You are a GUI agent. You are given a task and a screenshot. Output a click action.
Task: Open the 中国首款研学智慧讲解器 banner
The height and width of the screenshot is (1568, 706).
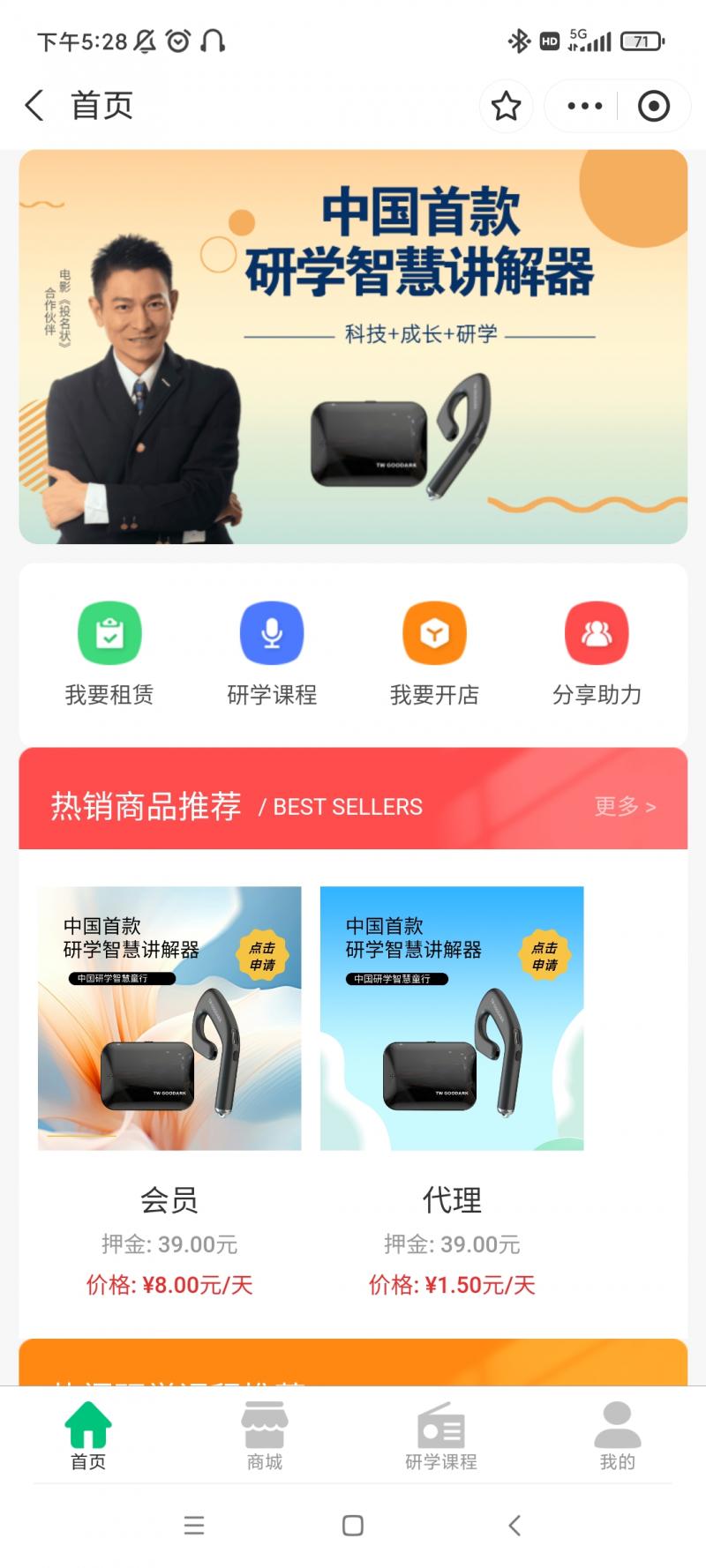353,347
